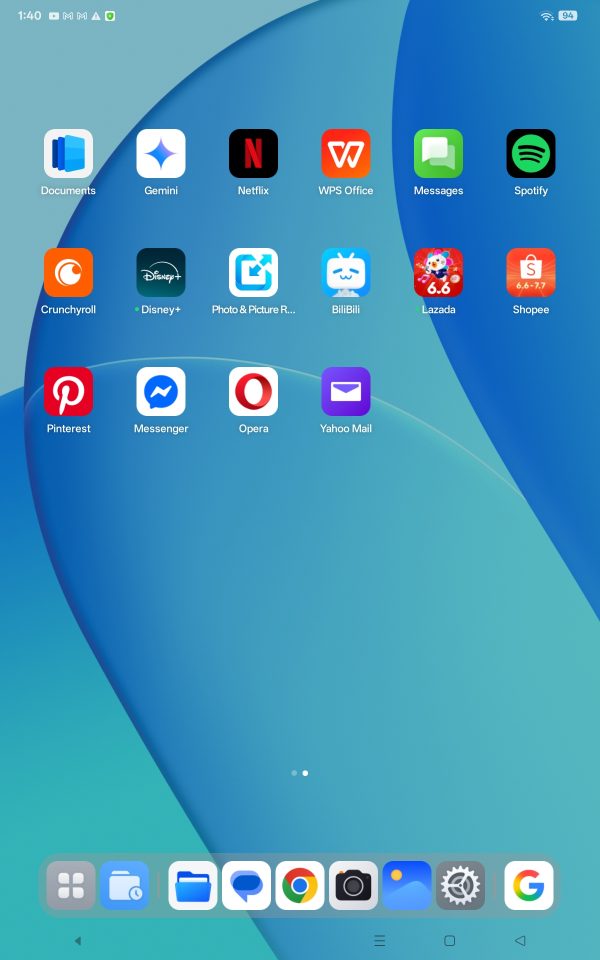Launch the Camera from the dock
This screenshot has width=600, height=960.
click(353, 886)
